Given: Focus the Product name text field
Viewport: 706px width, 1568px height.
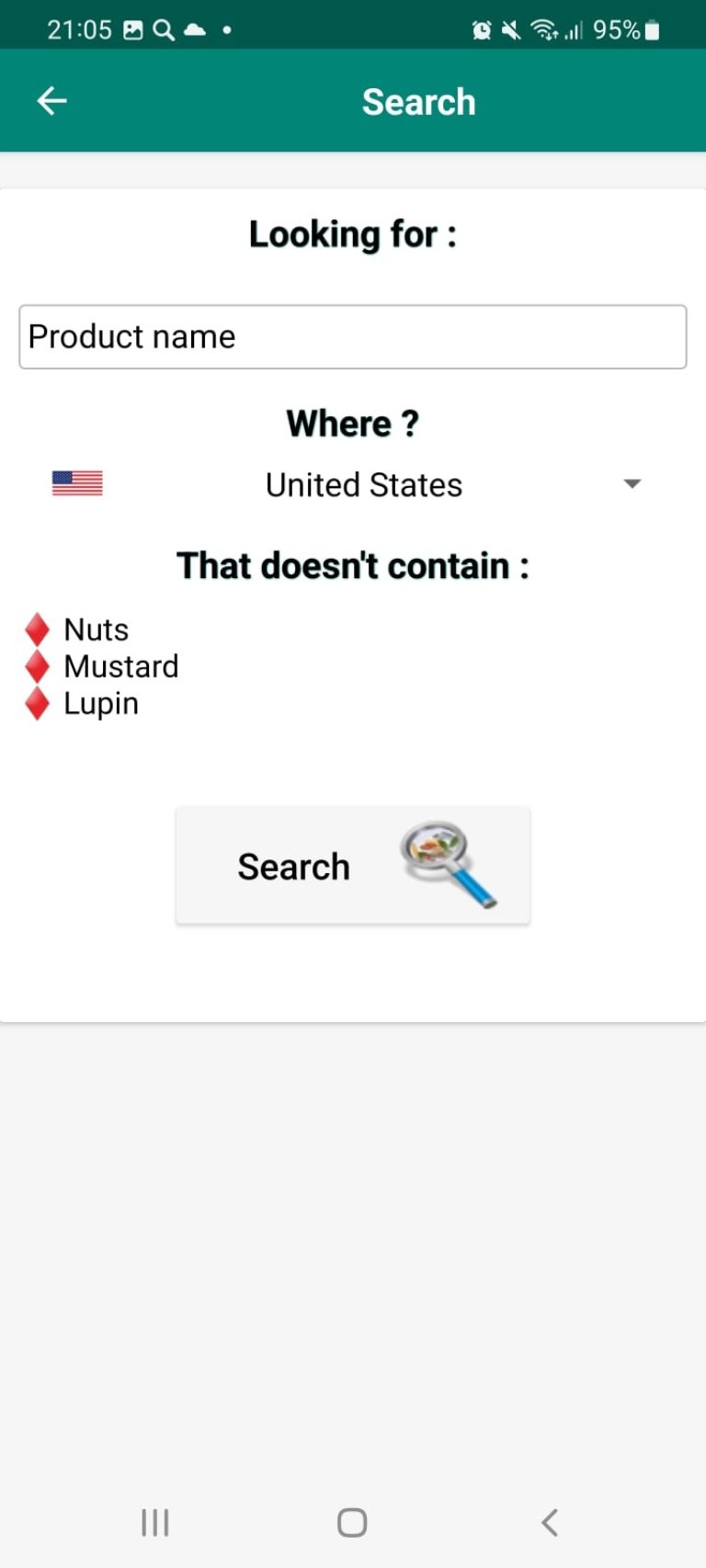Looking at the screenshot, I should [352, 337].
